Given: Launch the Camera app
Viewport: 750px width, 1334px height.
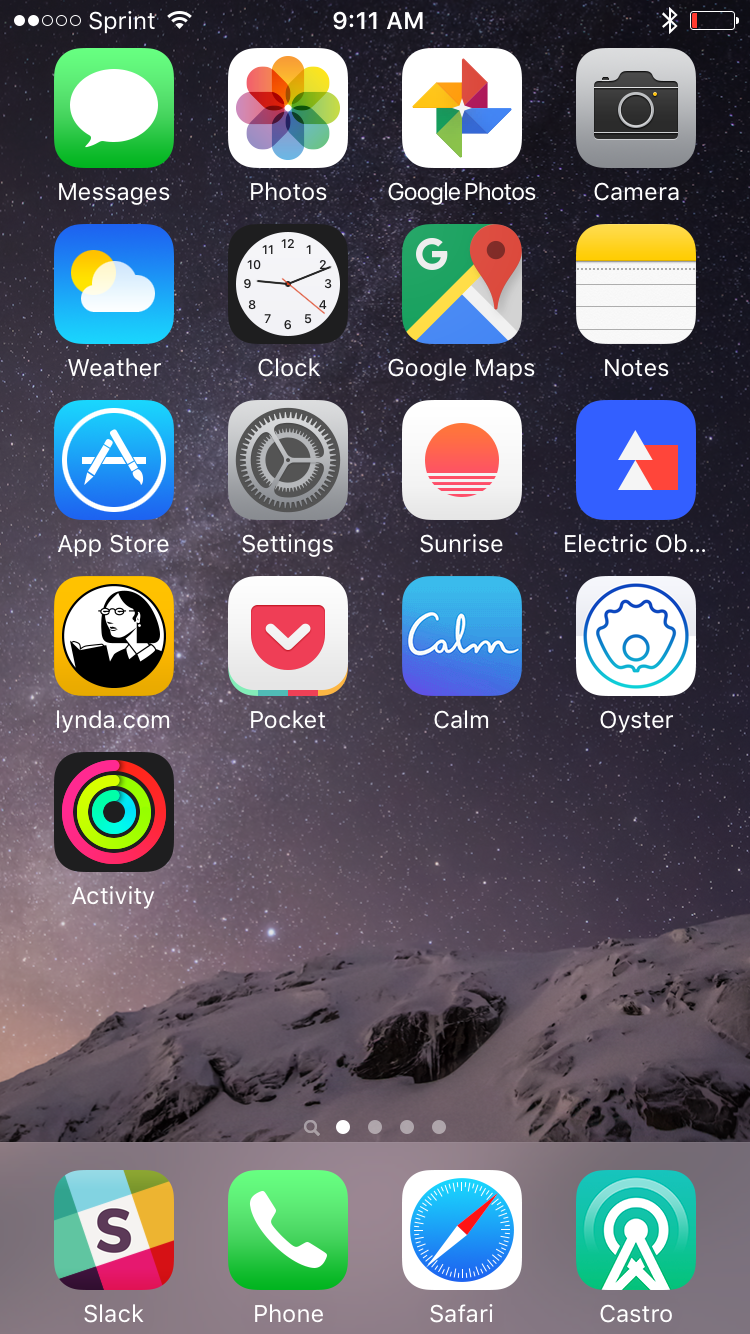Looking at the screenshot, I should [636, 108].
